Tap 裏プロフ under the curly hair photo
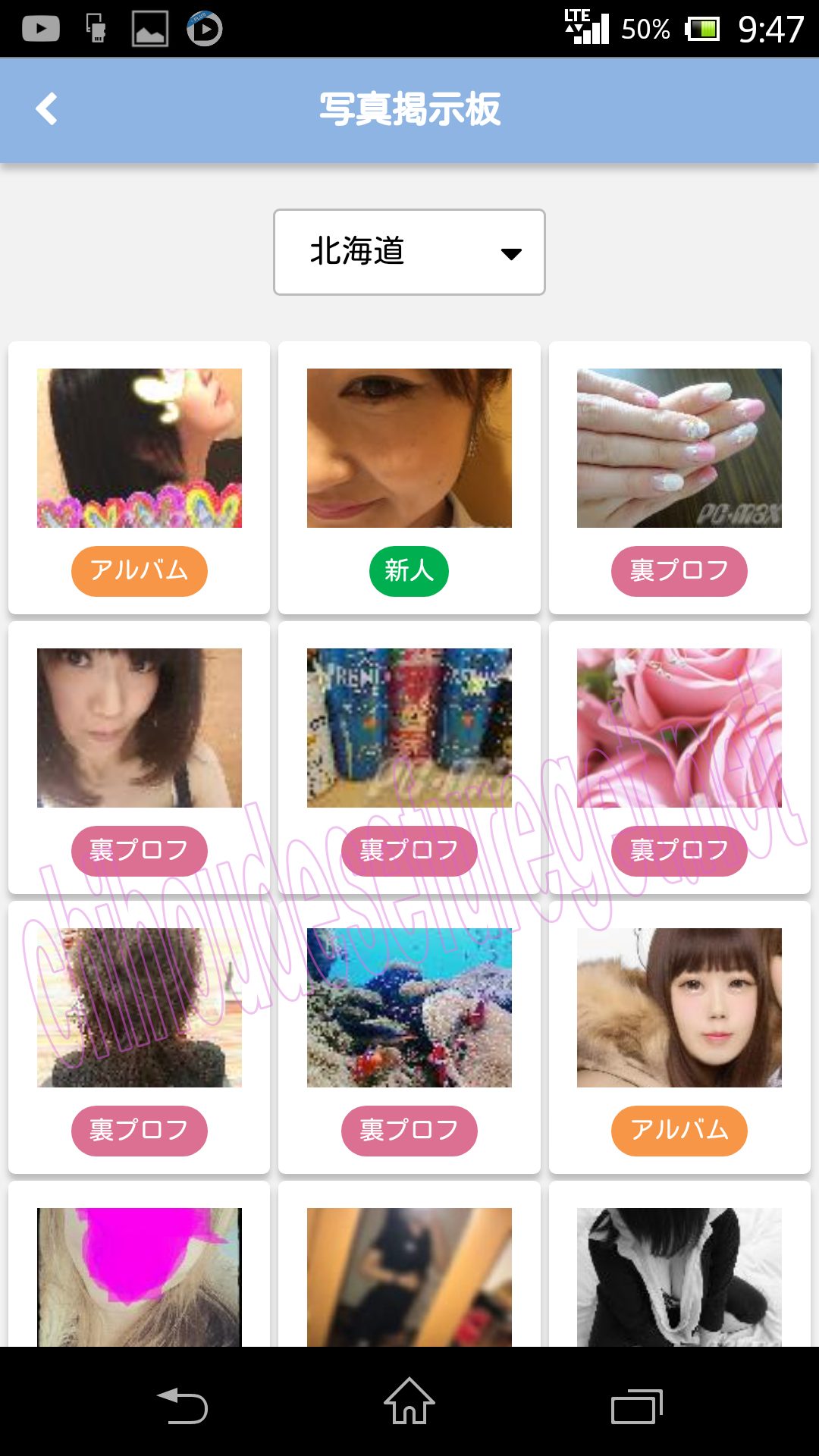The width and height of the screenshot is (819, 1456). (140, 1131)
